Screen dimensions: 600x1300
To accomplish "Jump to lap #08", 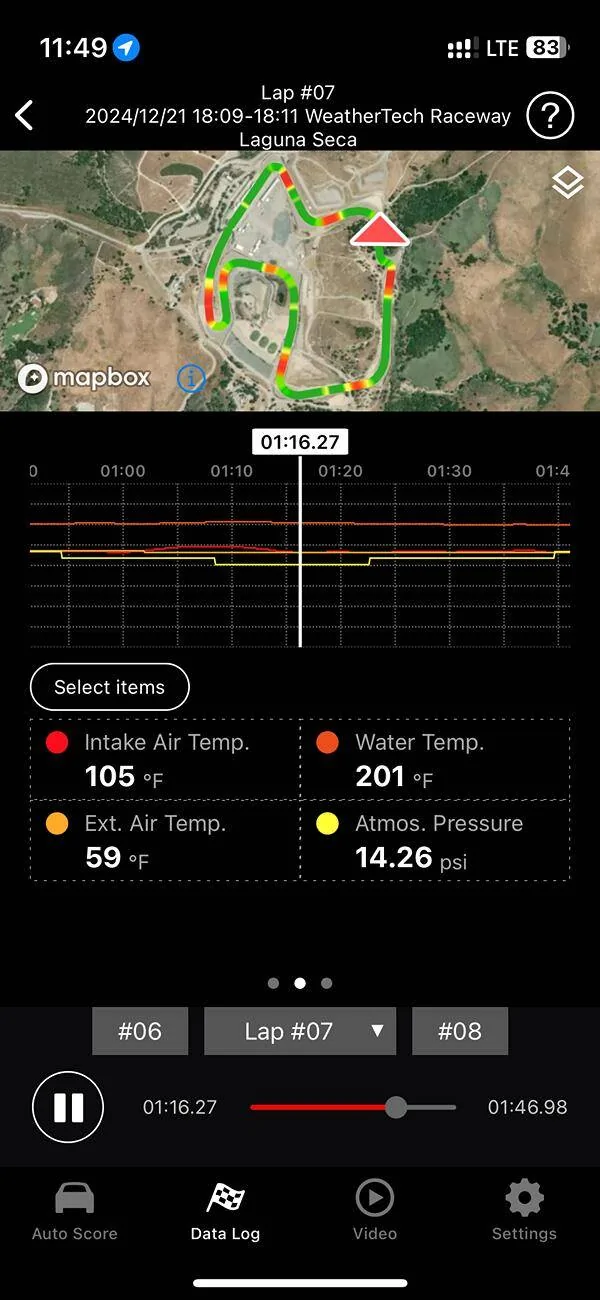I will point(460,1031).
